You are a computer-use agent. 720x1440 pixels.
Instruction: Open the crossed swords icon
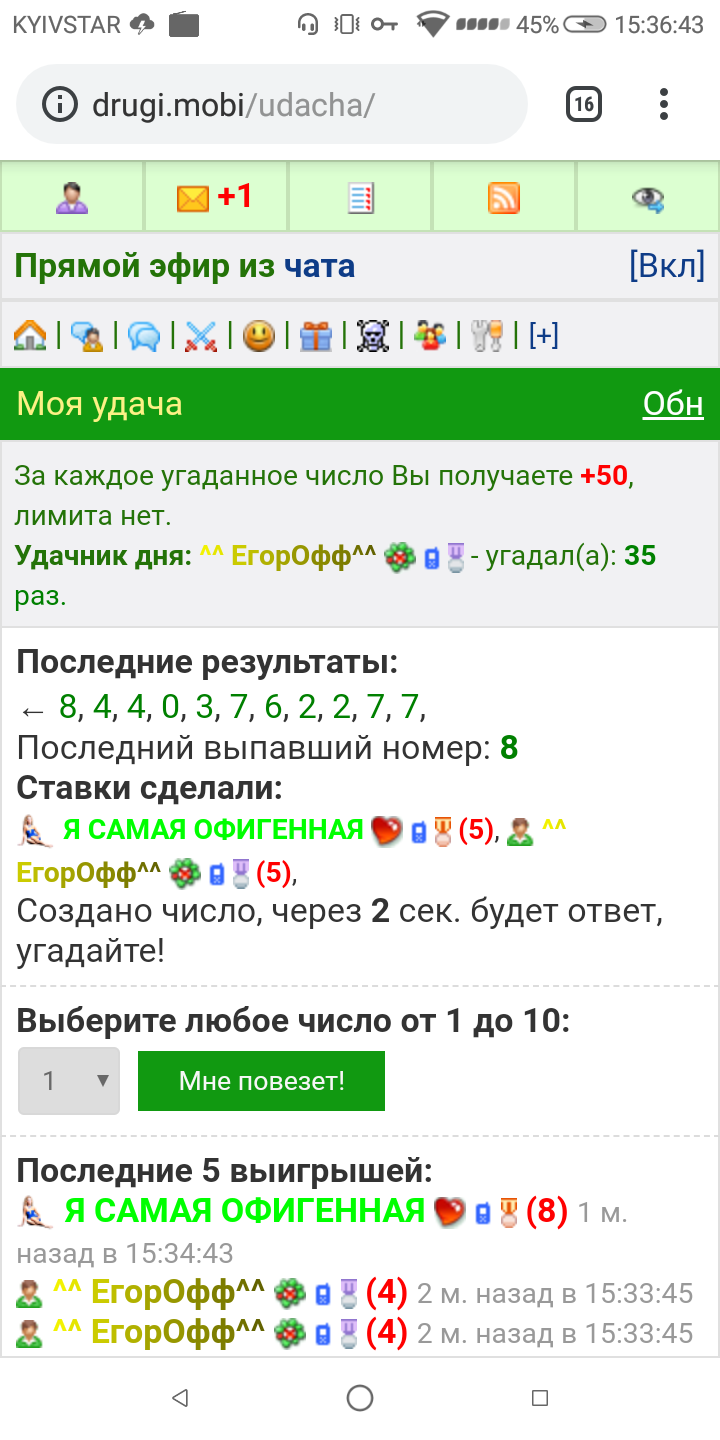pyautogui.click(x=201, y=335)
